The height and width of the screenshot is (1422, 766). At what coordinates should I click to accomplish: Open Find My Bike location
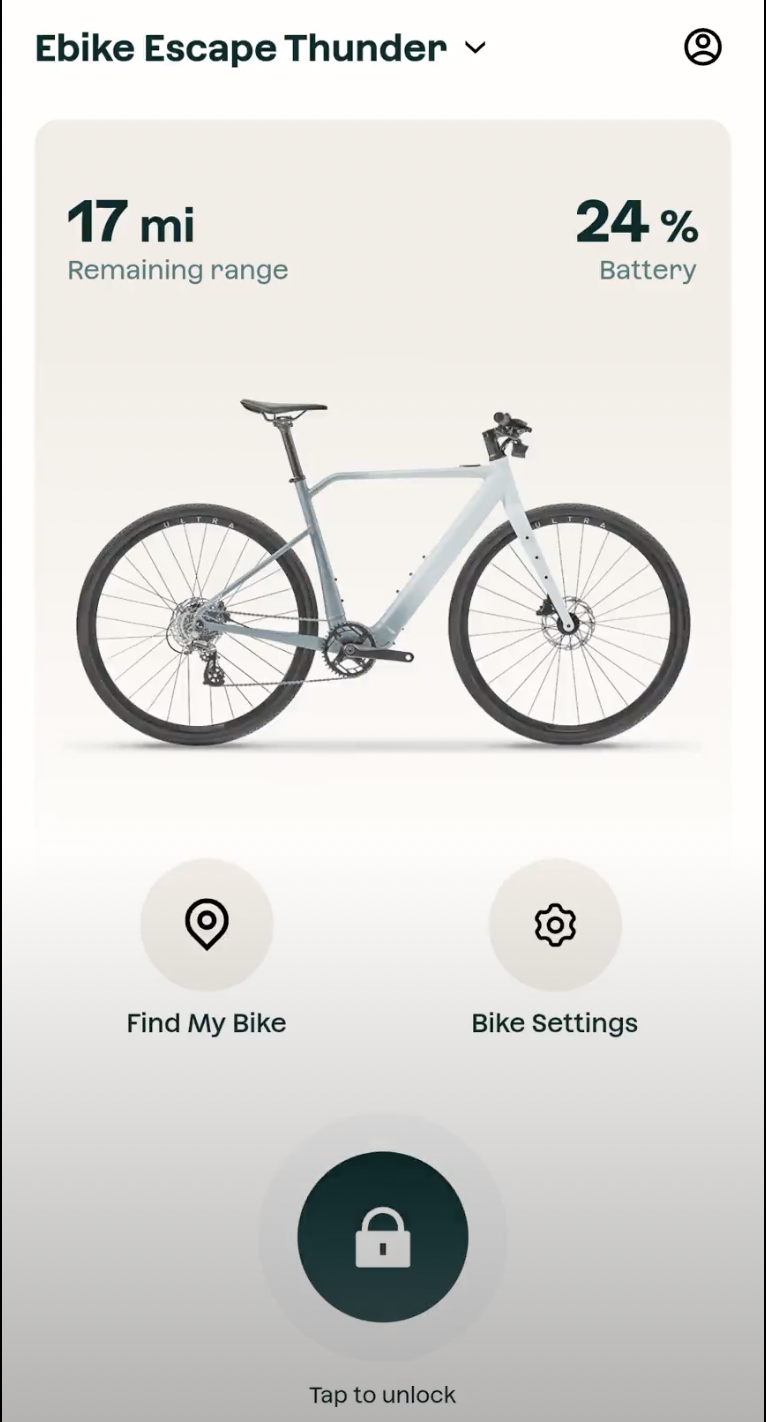click(206, 925)
